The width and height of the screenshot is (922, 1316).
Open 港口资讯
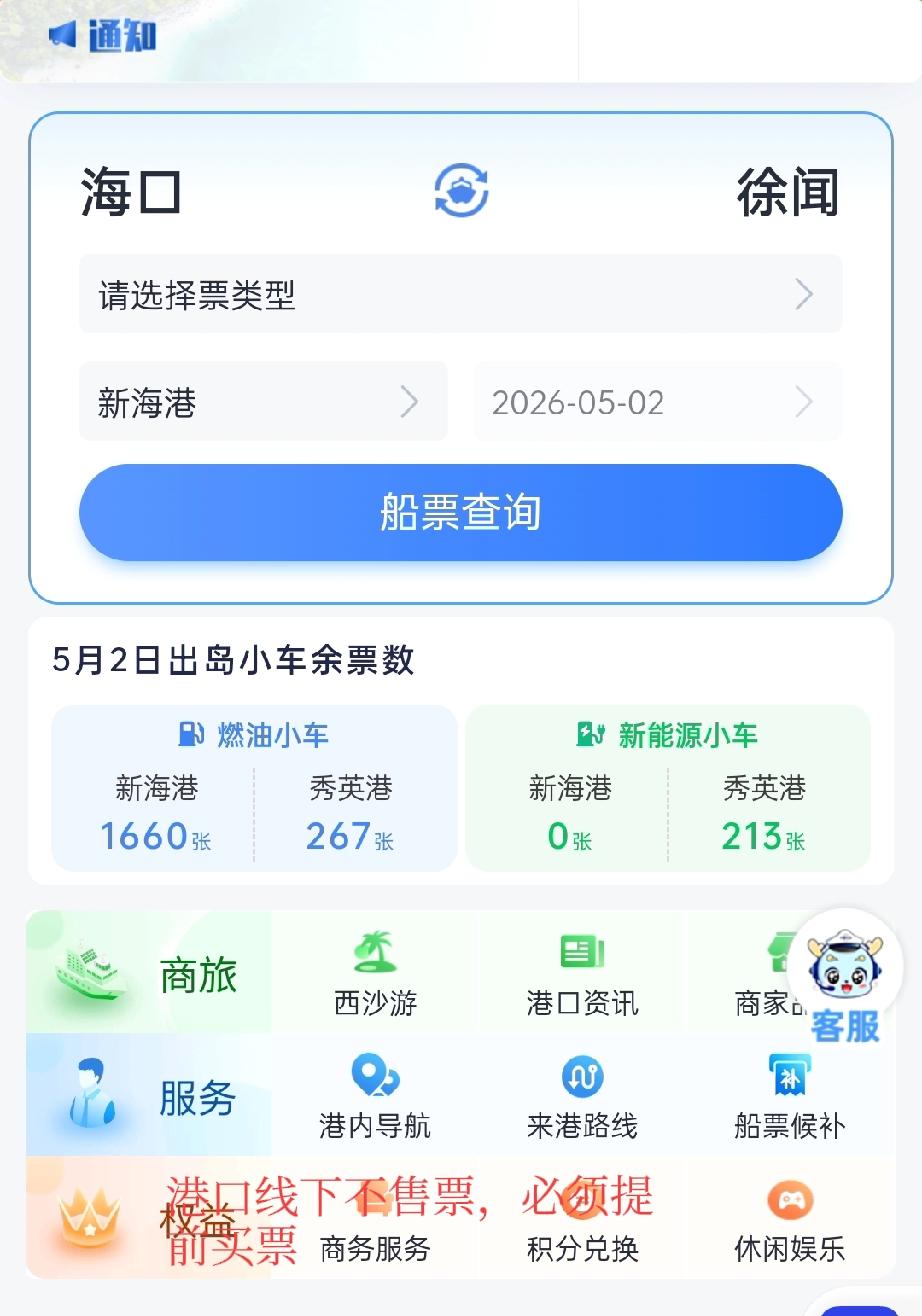coord(582,974)
